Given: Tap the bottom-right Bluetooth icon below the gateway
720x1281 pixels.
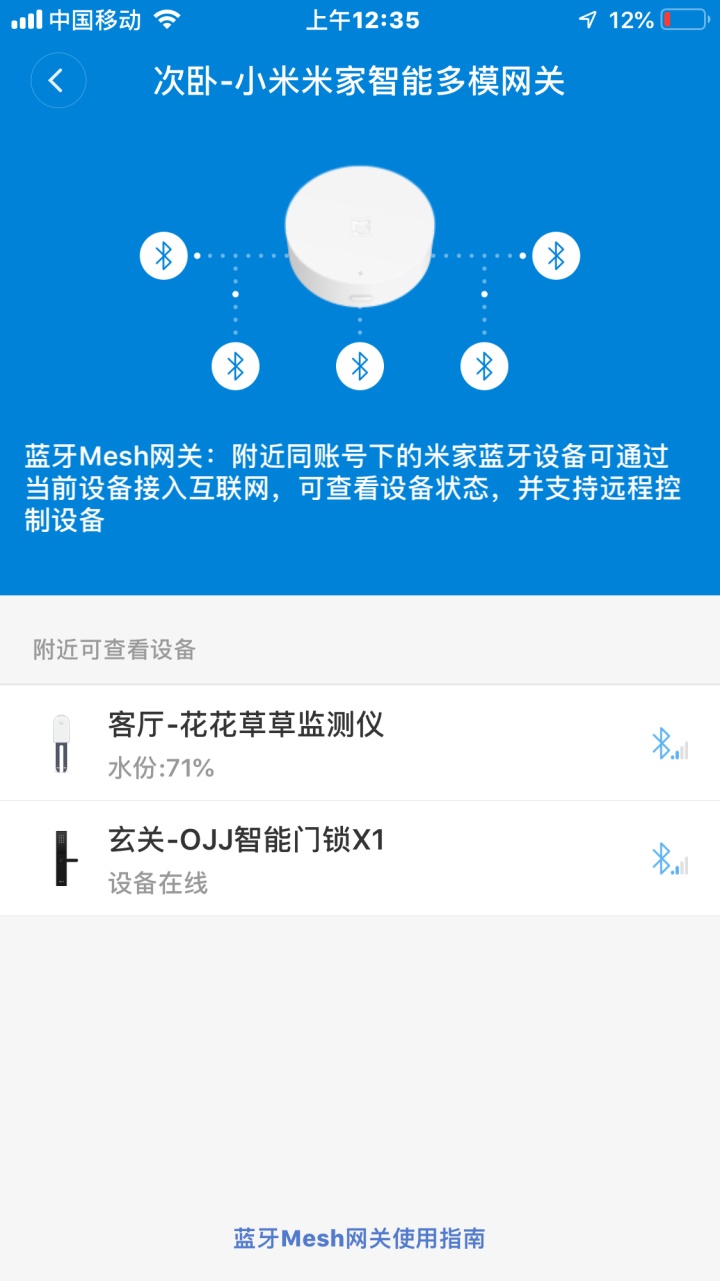Looking at the screenshot, I should tap(484, 365).
